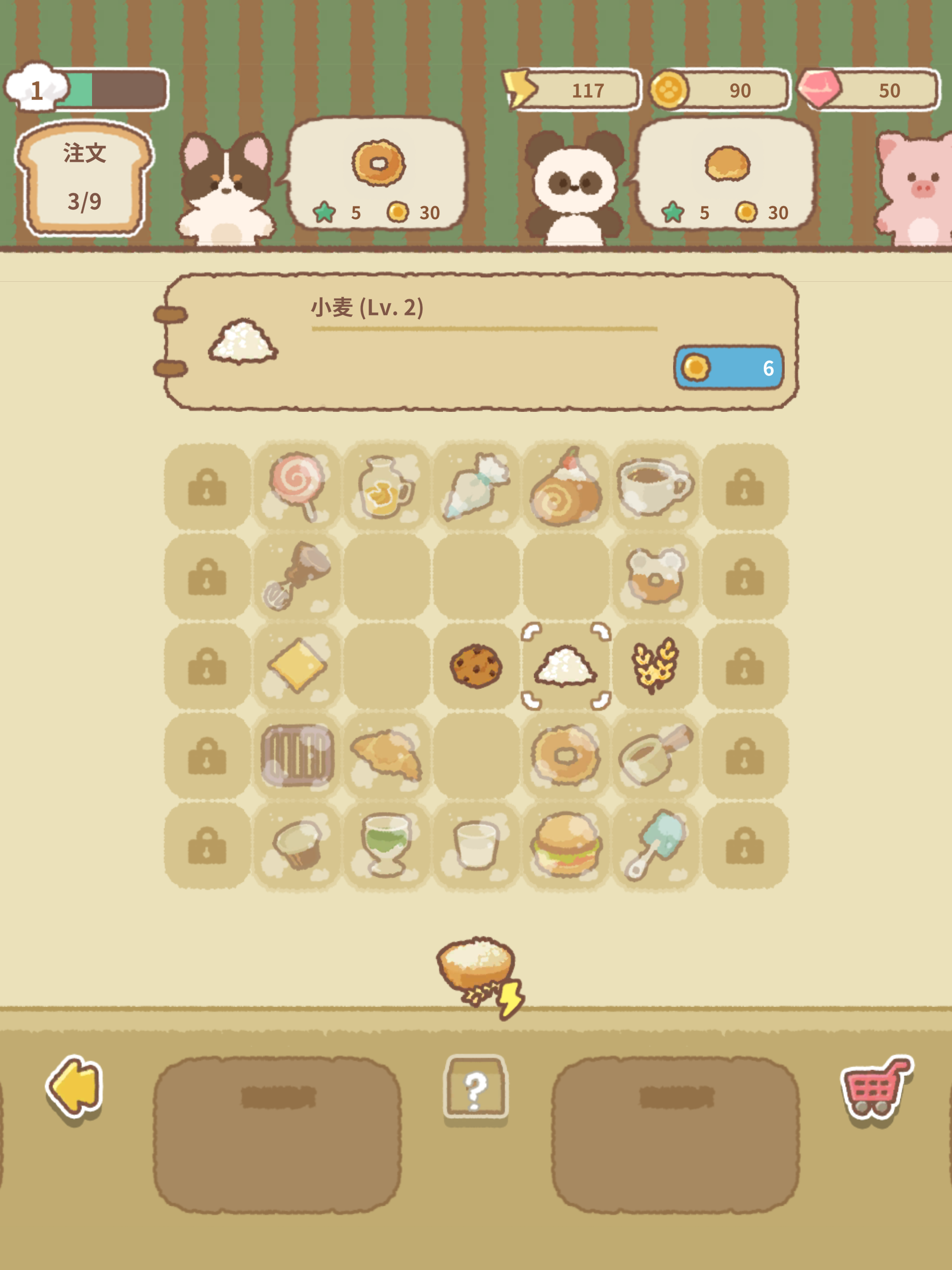Tap the selected flour pile tile

coord(566,666)
